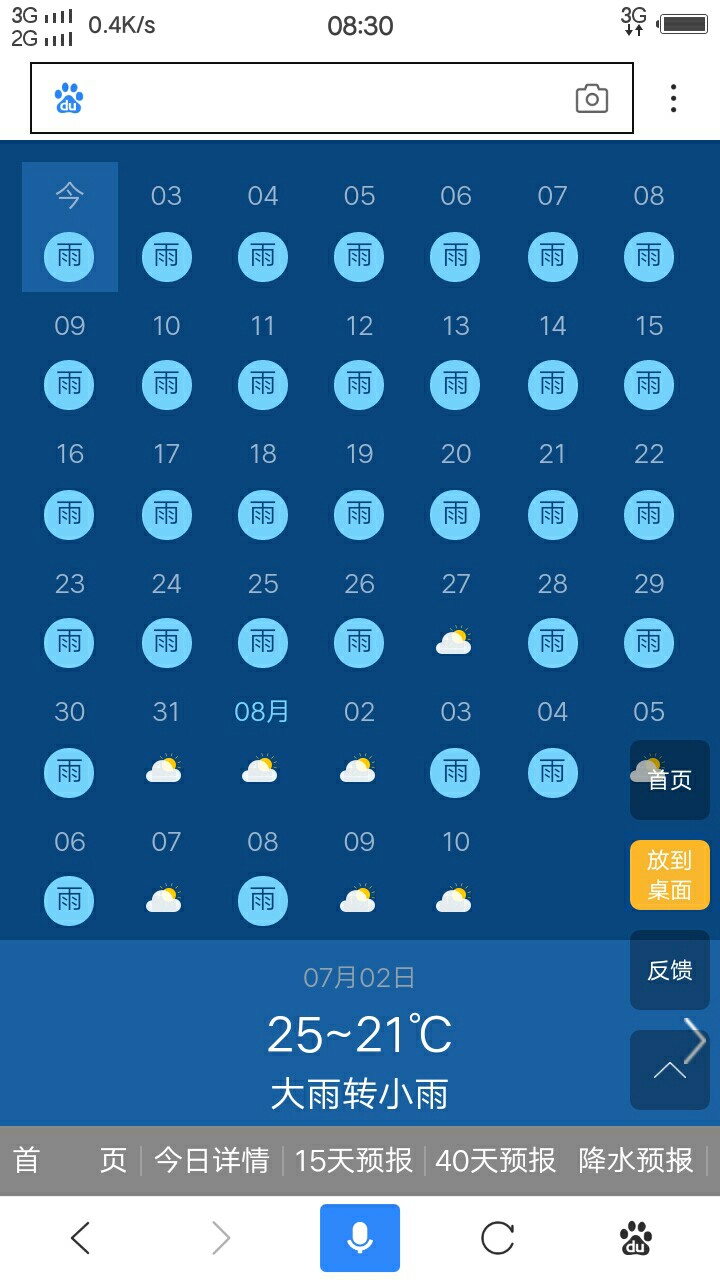Select the forecast for 08月 first day
The height and width of the screenshot is (1280, 720).
pos(262,745)
